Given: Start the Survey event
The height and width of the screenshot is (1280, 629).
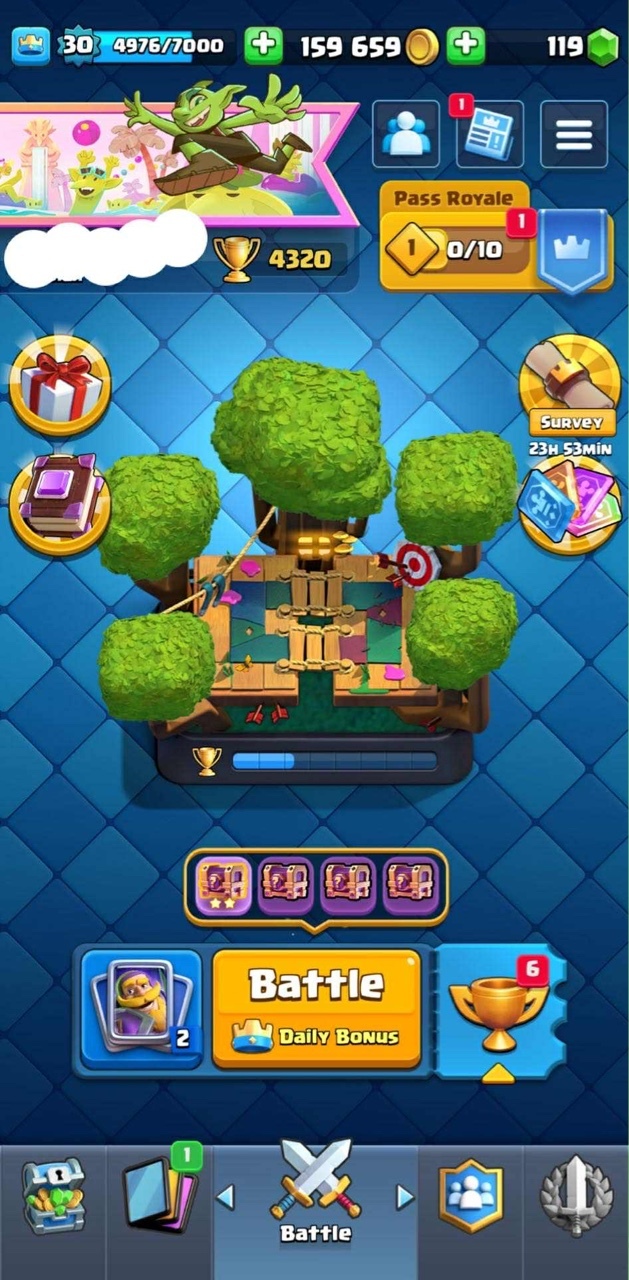Looking at the screenshot, I should tap(570, 385).
